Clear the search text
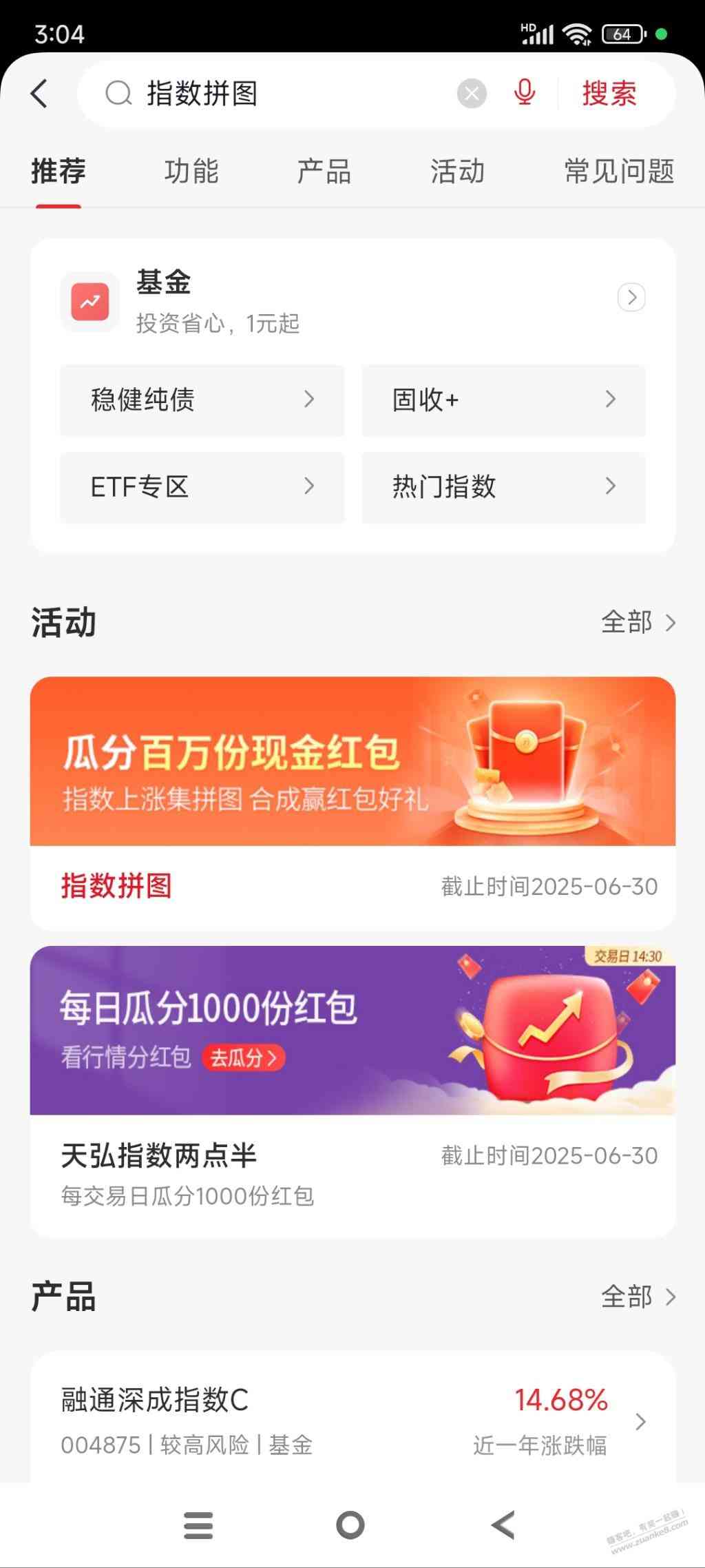Screen dimensions: 705x1568 472,93
